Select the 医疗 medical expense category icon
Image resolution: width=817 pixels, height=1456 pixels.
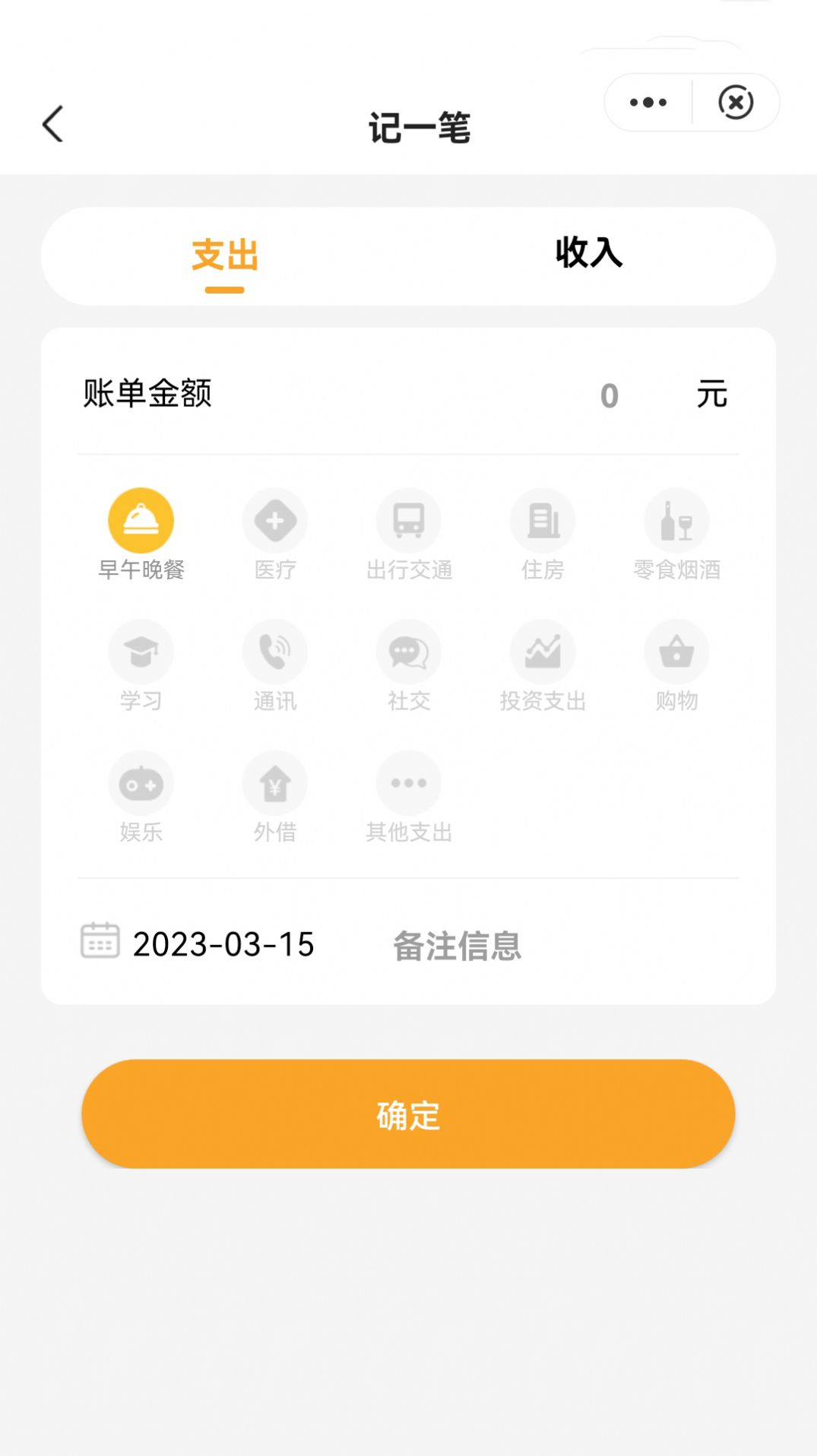point(274,521)
